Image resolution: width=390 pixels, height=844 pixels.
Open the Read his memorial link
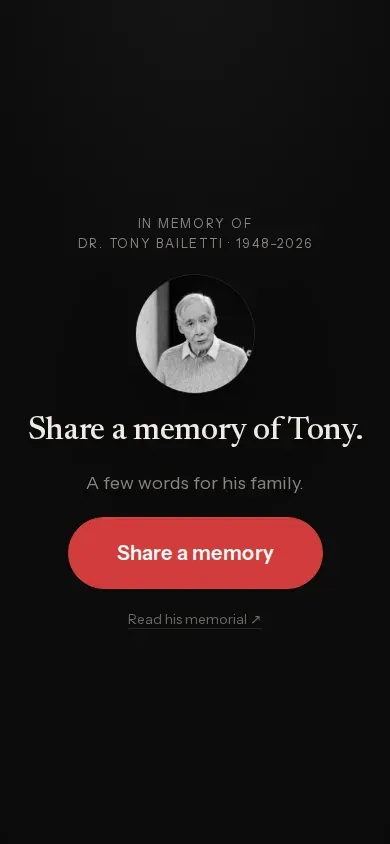tap(195, 620)
